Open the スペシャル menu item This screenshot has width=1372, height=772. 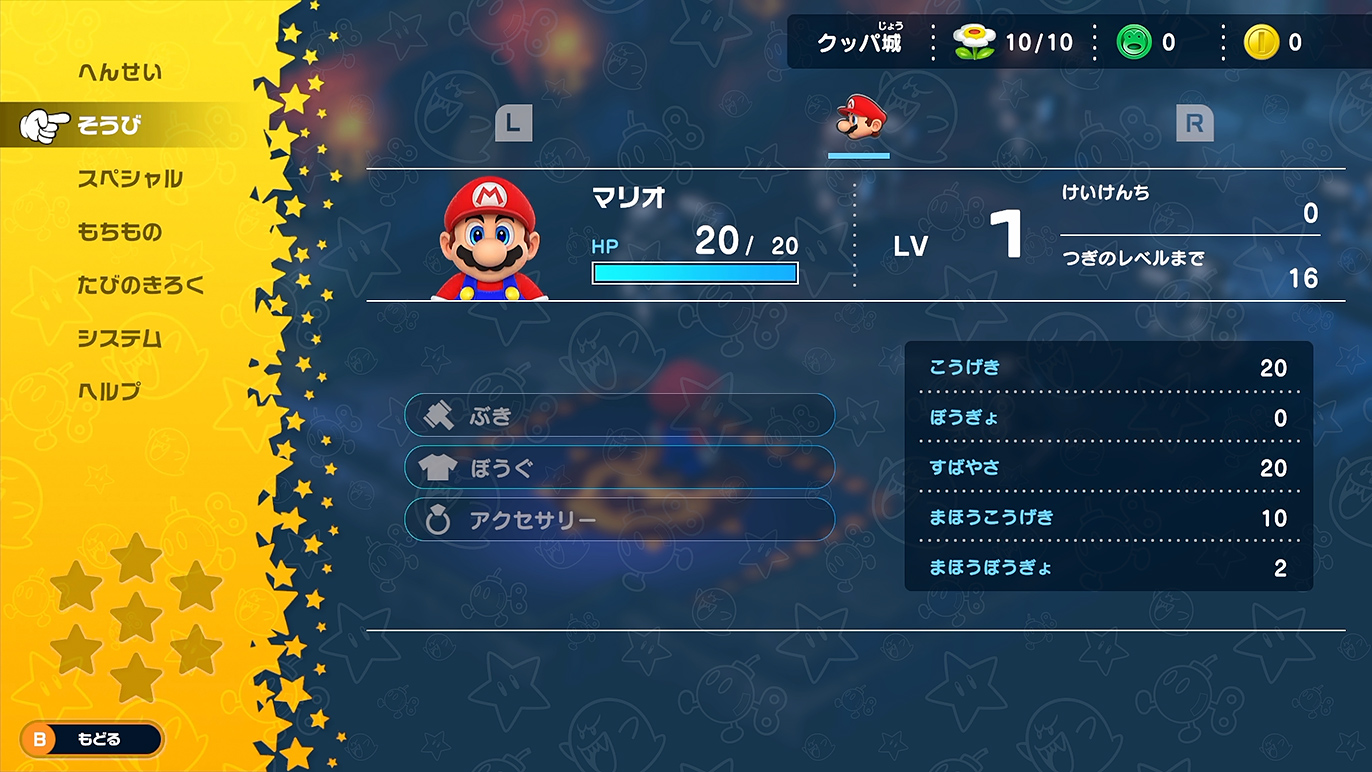tap(130, 179)
